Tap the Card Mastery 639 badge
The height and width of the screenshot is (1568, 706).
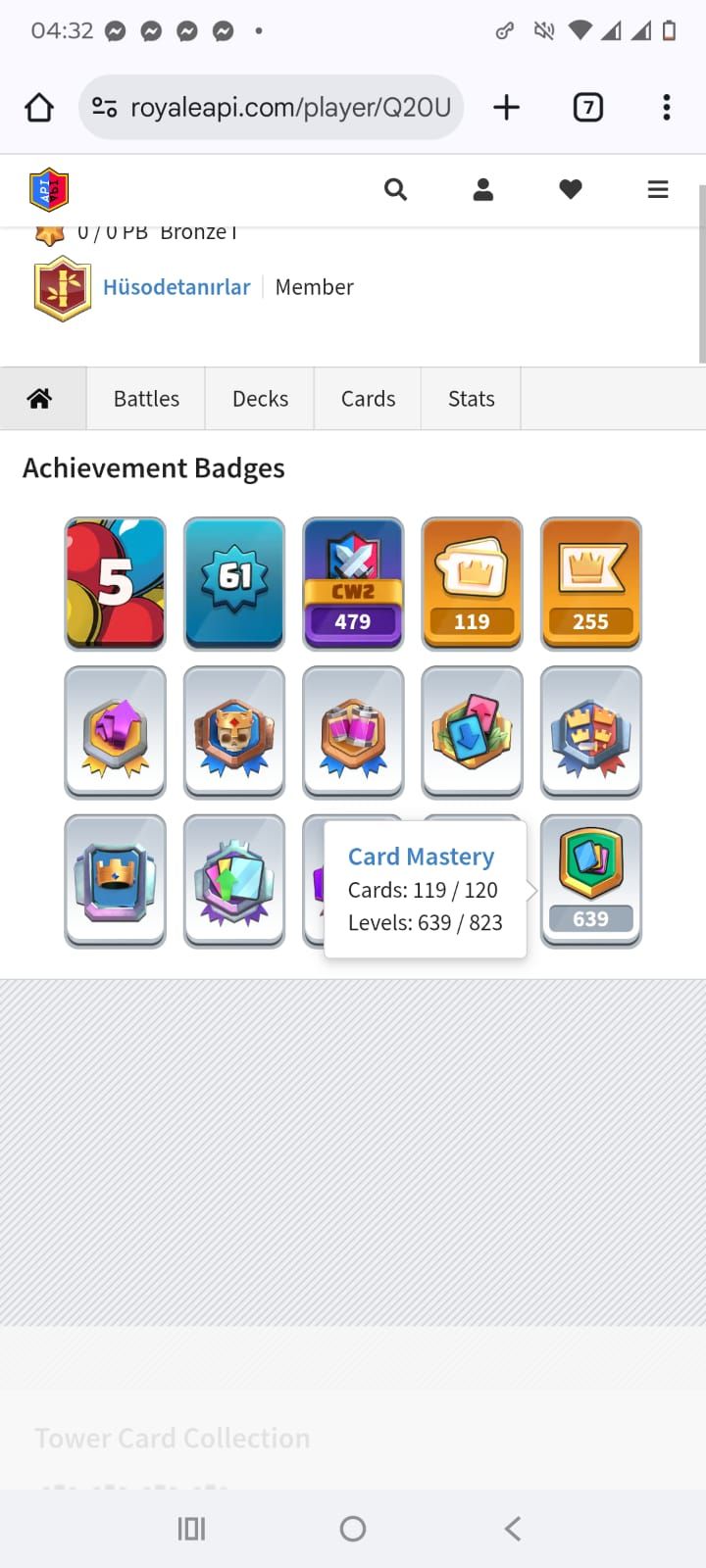pos(590,881)
